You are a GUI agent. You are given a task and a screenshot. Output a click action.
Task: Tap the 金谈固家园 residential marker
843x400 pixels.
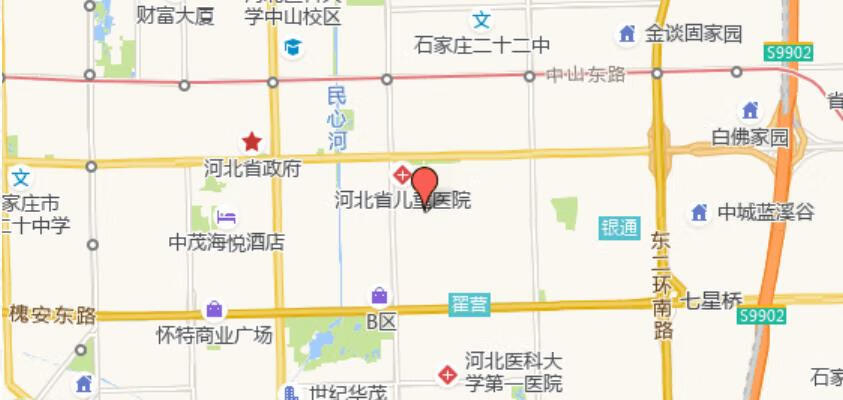[627, 34]
